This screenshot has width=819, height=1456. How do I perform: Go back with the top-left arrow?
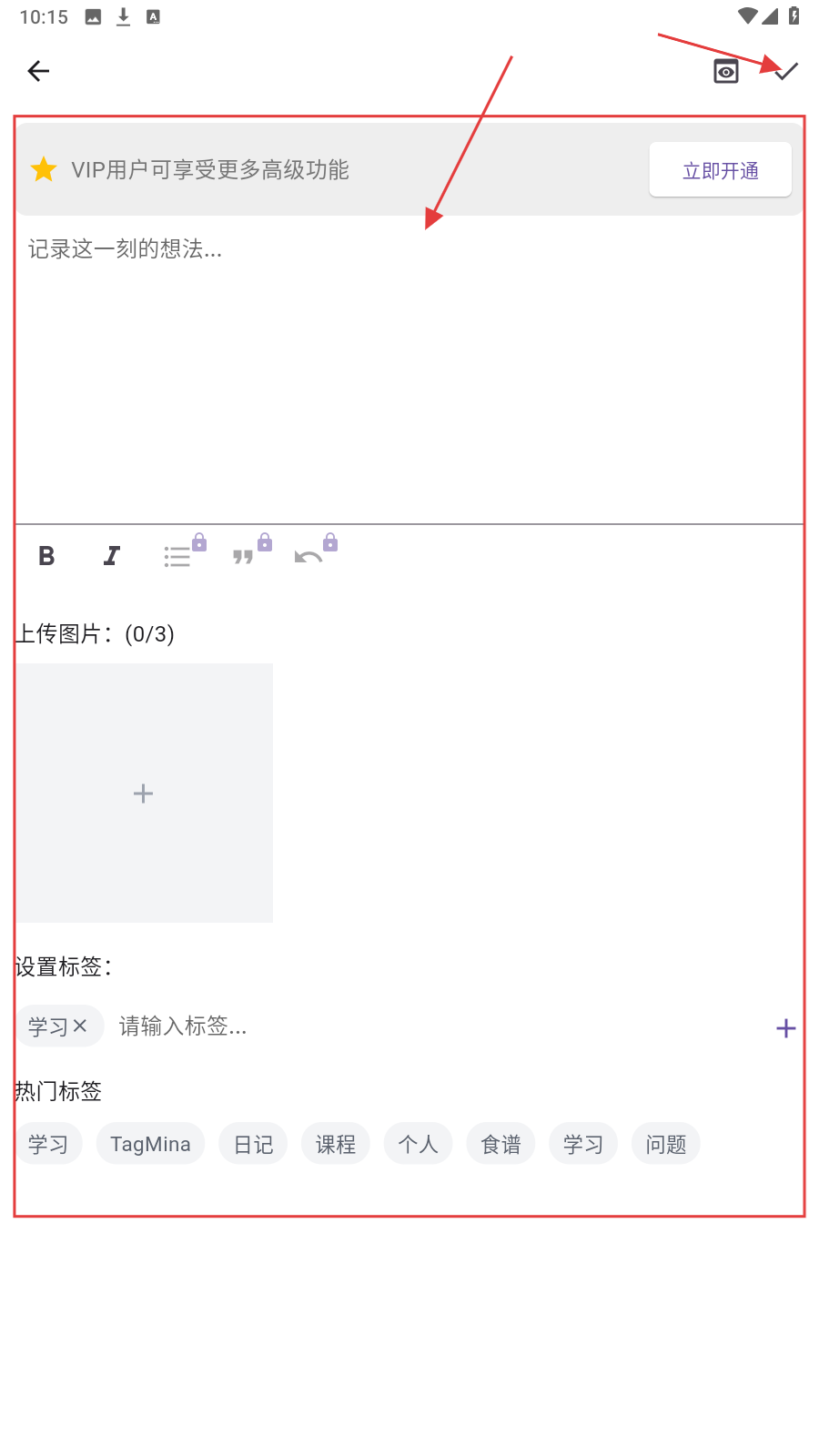(x=38, y=71)
